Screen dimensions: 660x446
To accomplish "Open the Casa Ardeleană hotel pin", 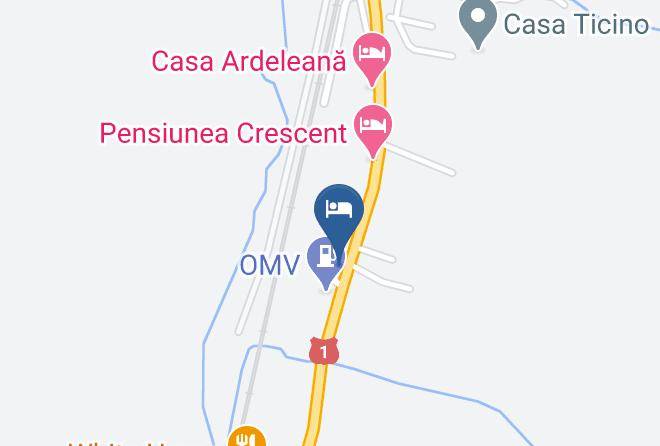I will [x=372, y=58].
